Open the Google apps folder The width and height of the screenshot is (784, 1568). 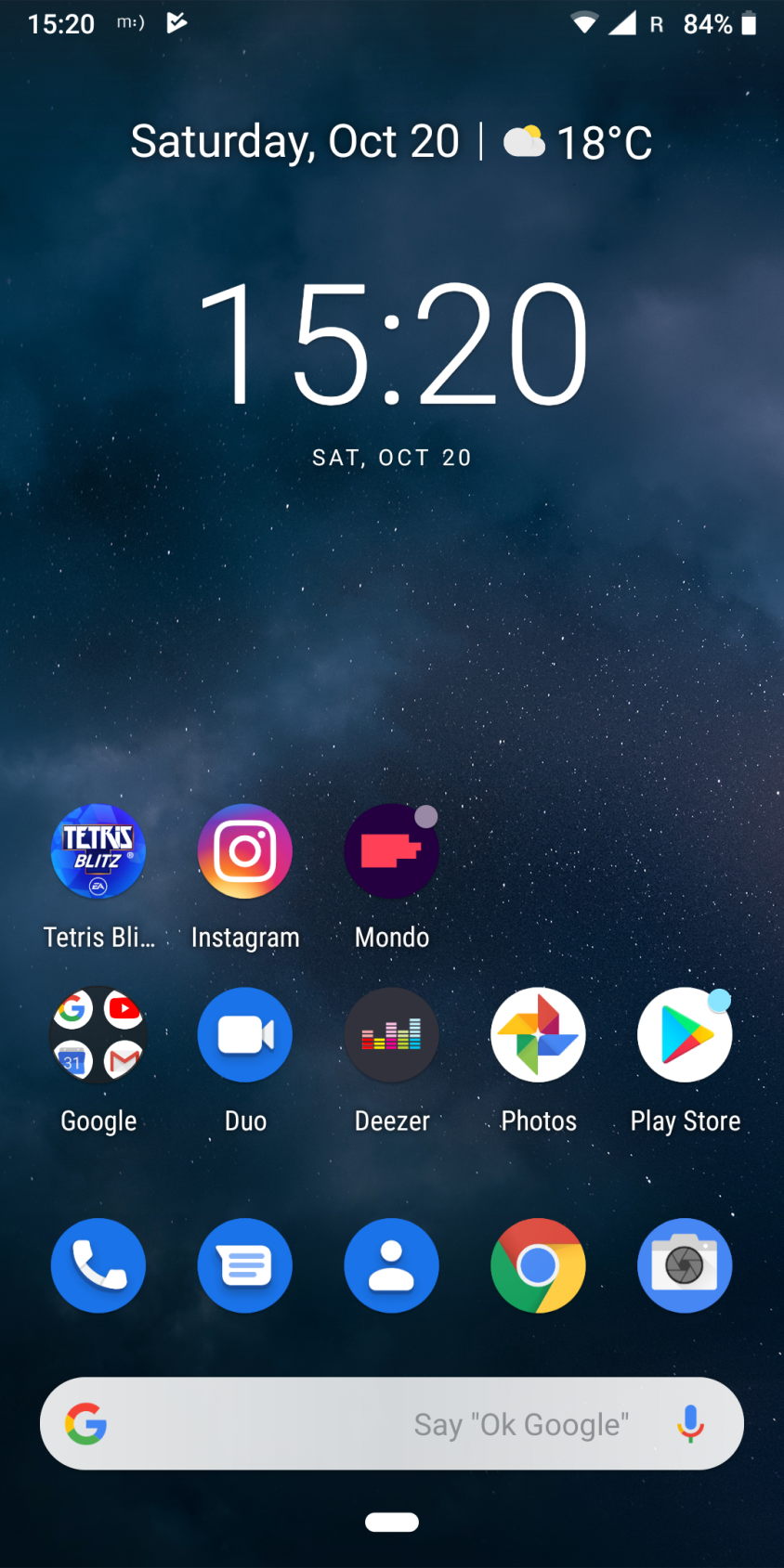(98, 1034)
